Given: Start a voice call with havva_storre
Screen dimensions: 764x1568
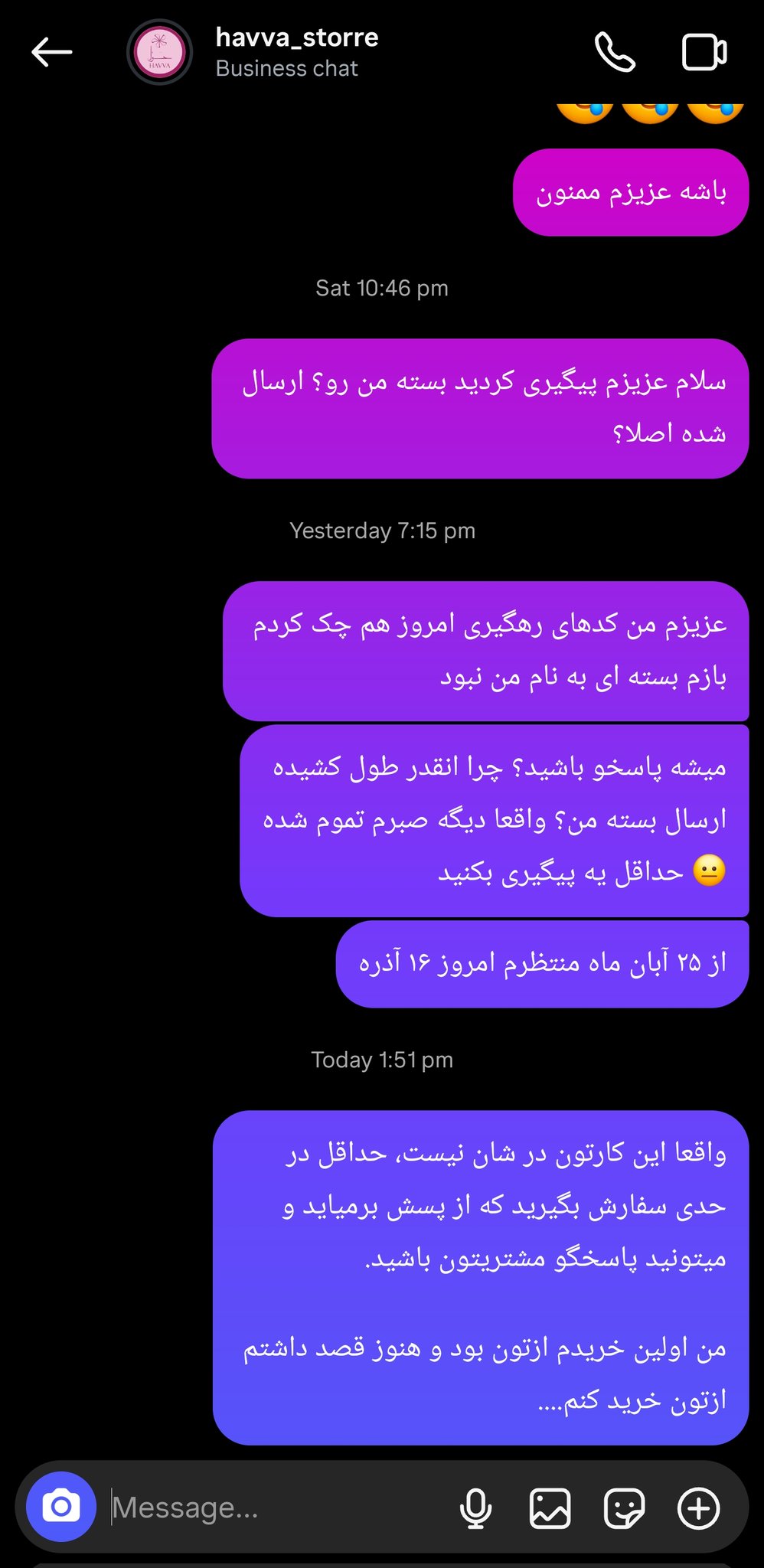Looking at the screenshot, I should [615, 52].
